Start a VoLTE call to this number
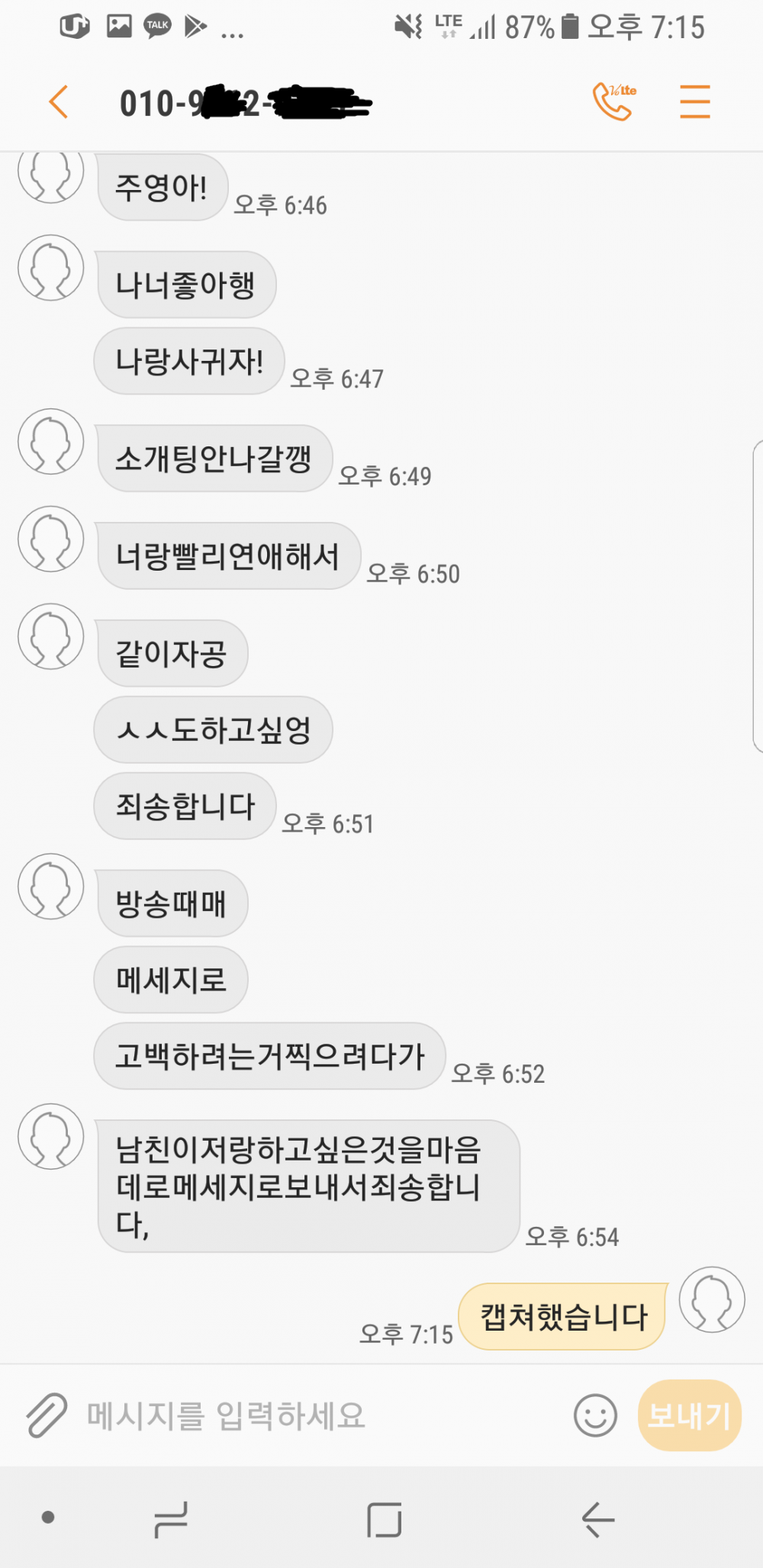Viewport: 763px width, 1568px height. pyautogui.click(x=613, y=101)
